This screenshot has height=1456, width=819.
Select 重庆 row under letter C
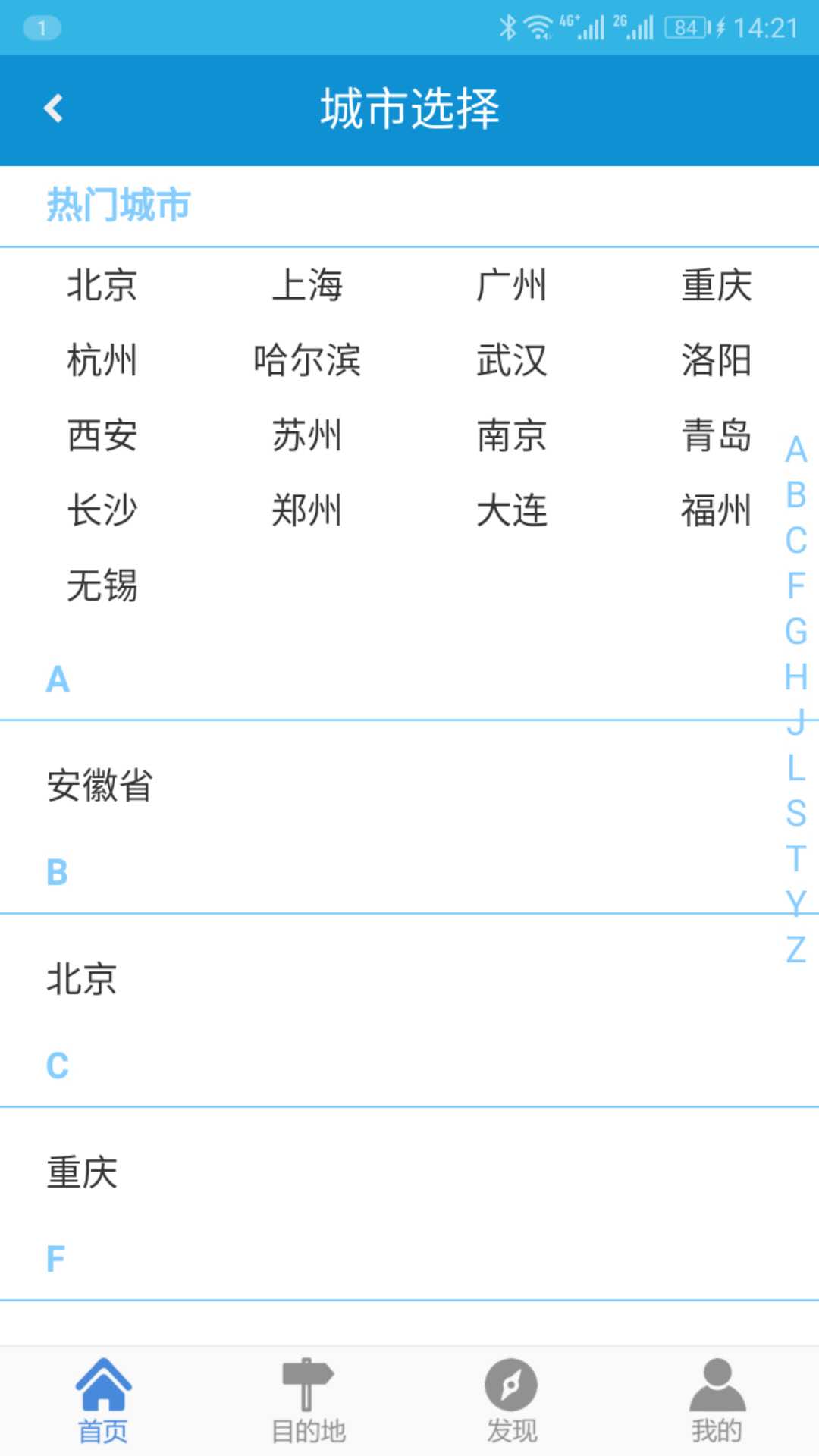(x=409, y=1172)
